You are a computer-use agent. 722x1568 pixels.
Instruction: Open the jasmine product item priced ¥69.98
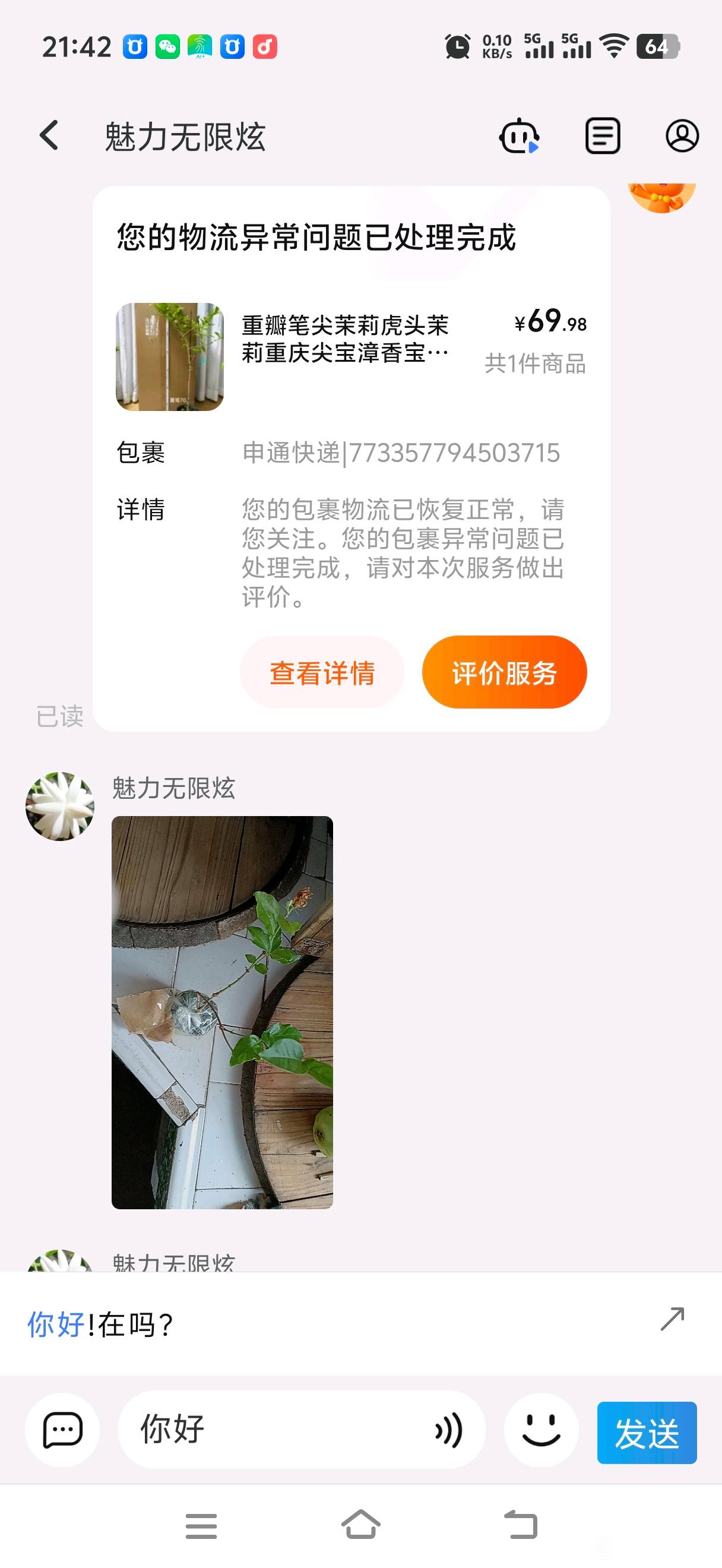(351, 357)
